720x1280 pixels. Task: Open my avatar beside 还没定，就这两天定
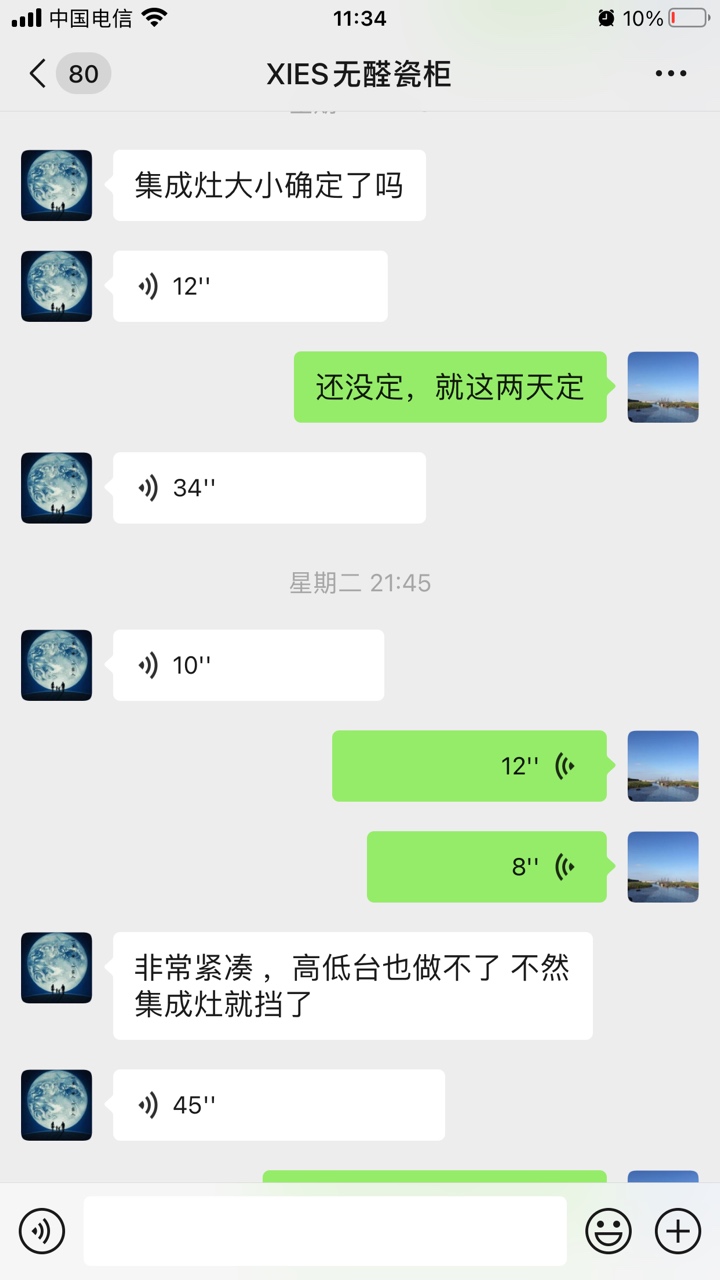click(x=662, y=387)
